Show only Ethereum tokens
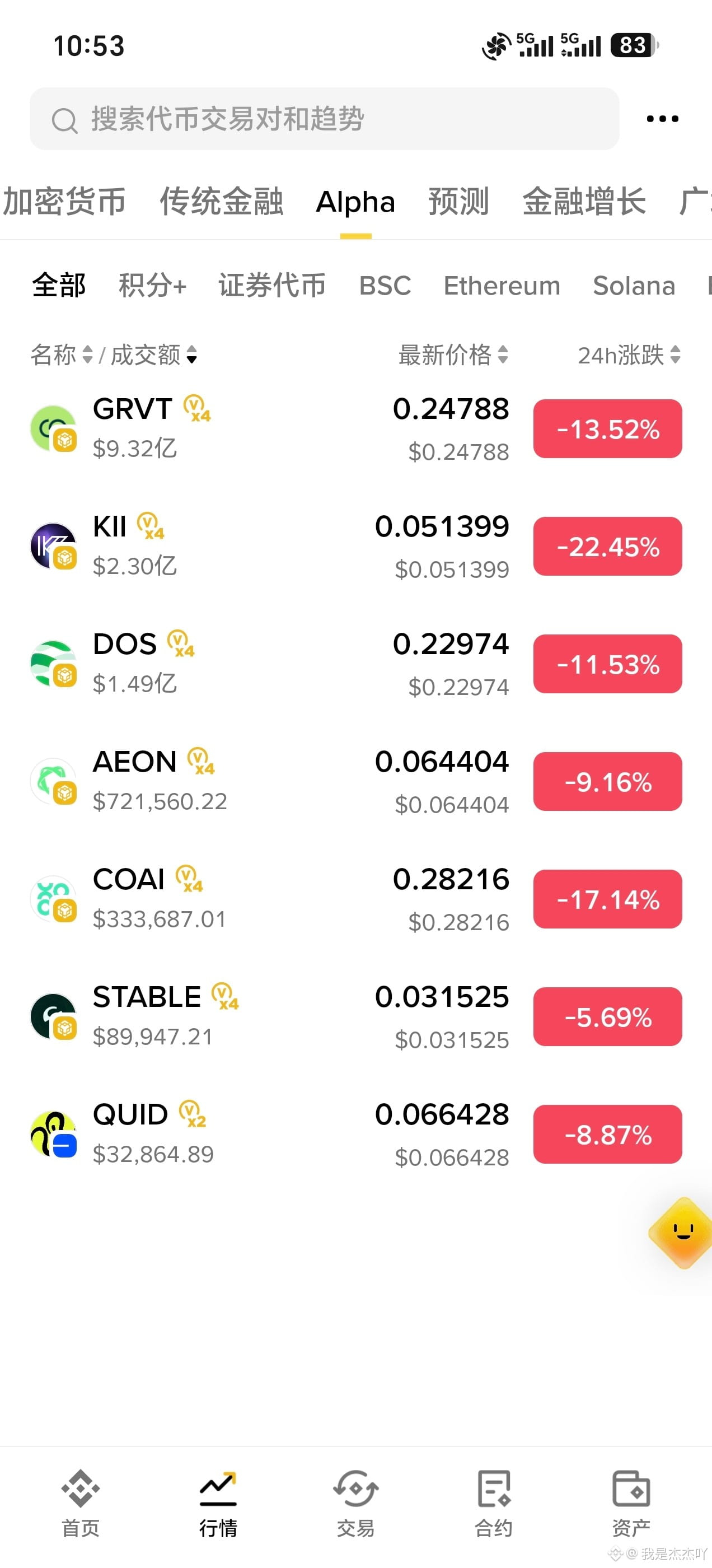This screenshot has width=712, height=1568. (502, 286)
